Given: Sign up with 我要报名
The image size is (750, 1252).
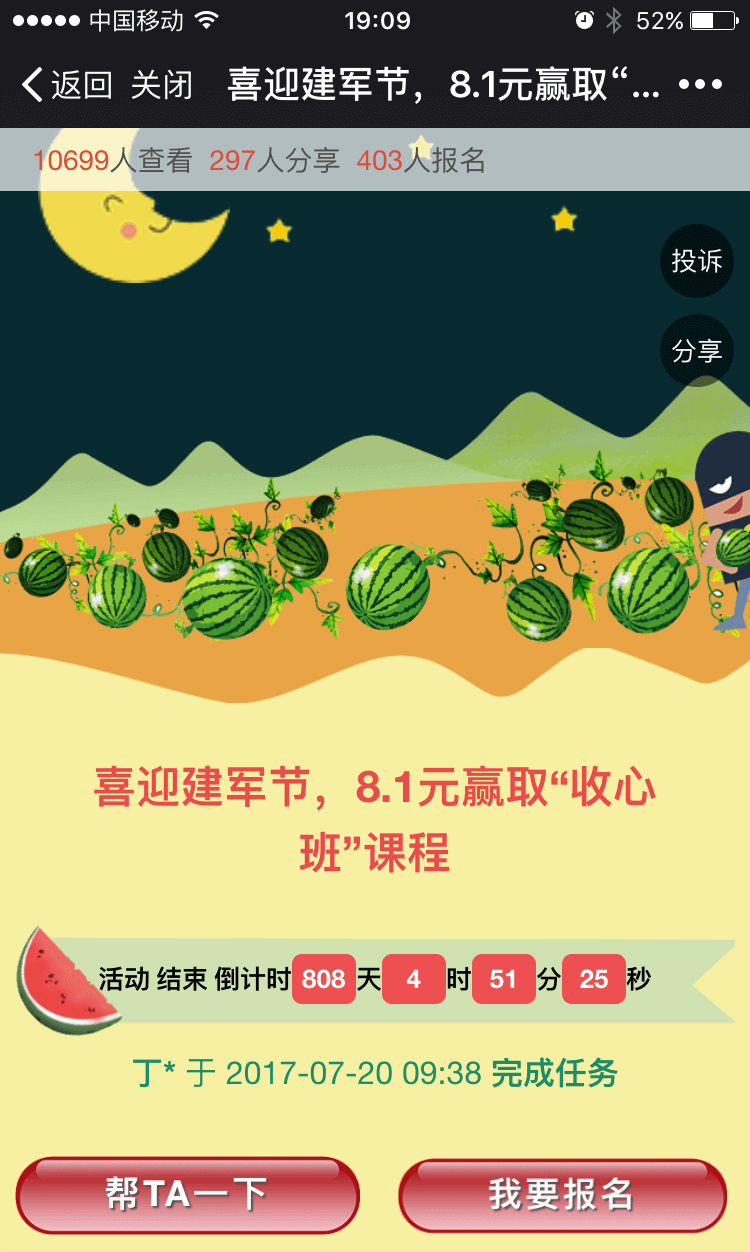Looking at the screenshot, I should tap(562, 1195).
